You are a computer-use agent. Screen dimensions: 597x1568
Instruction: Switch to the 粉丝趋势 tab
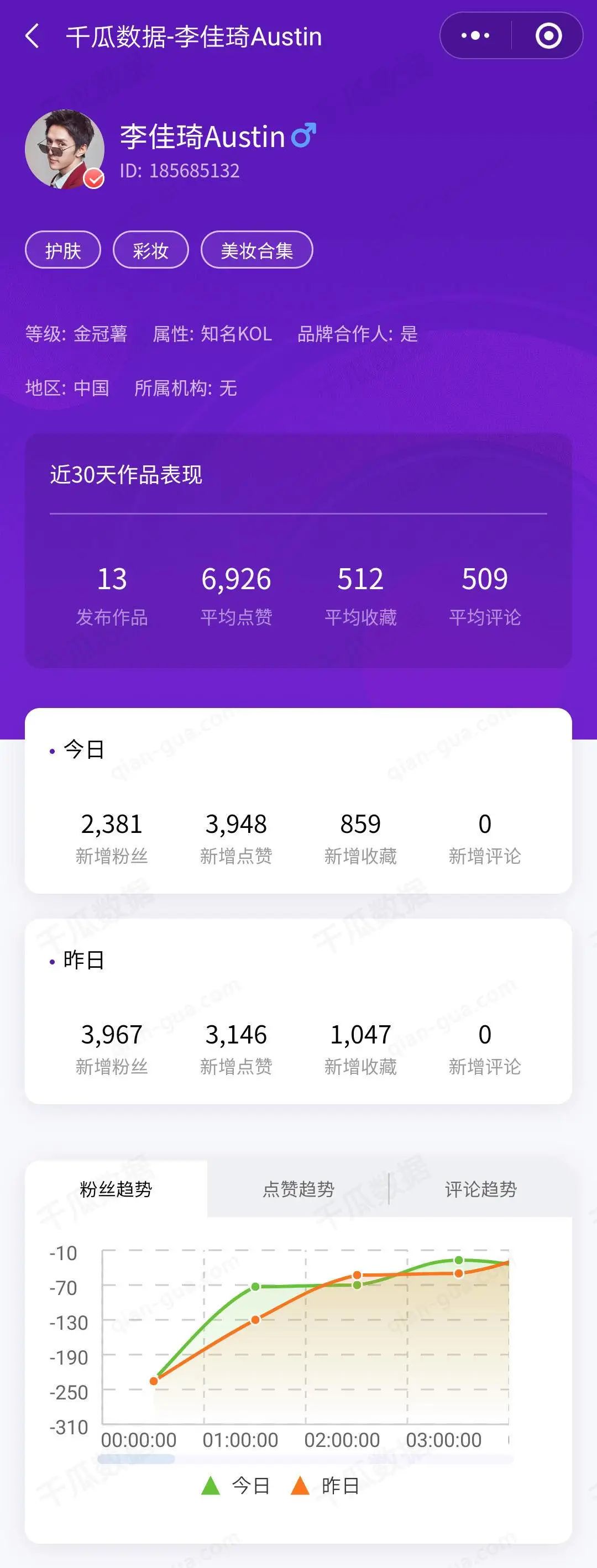(116, 1189)
